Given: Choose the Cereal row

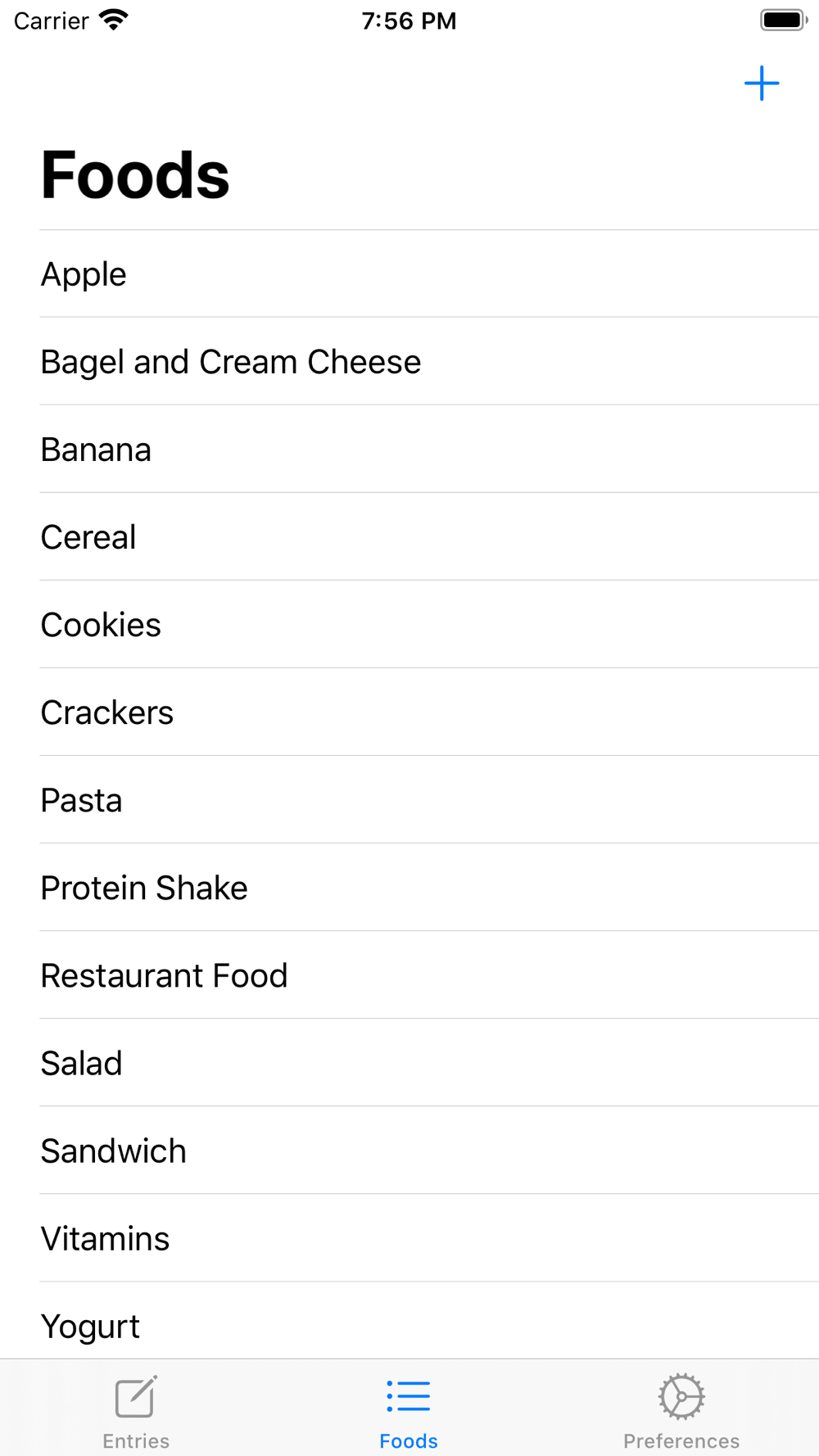Looking at the screenshot, I should tap(409, 536).
